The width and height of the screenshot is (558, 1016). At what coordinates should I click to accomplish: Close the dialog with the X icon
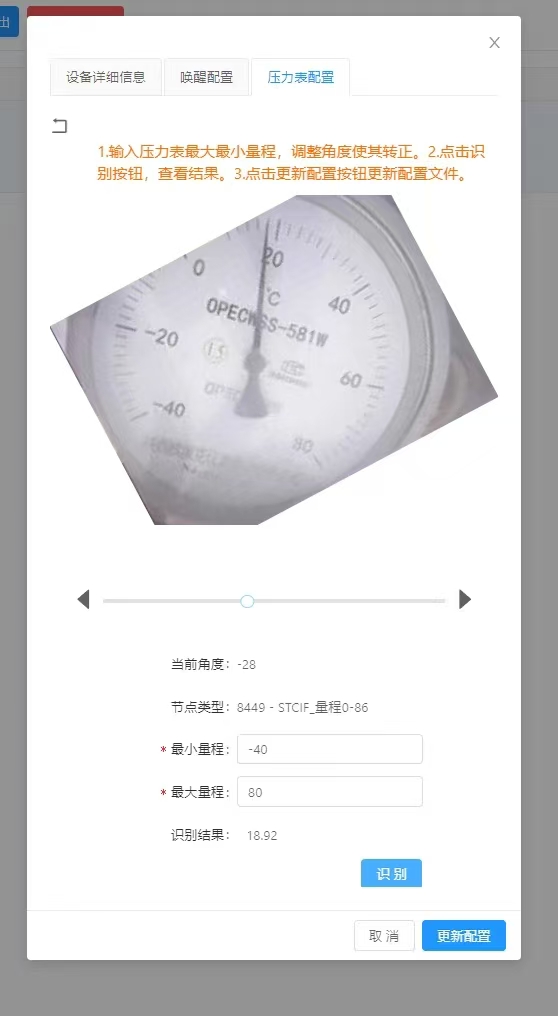click(x=494, y=43)
